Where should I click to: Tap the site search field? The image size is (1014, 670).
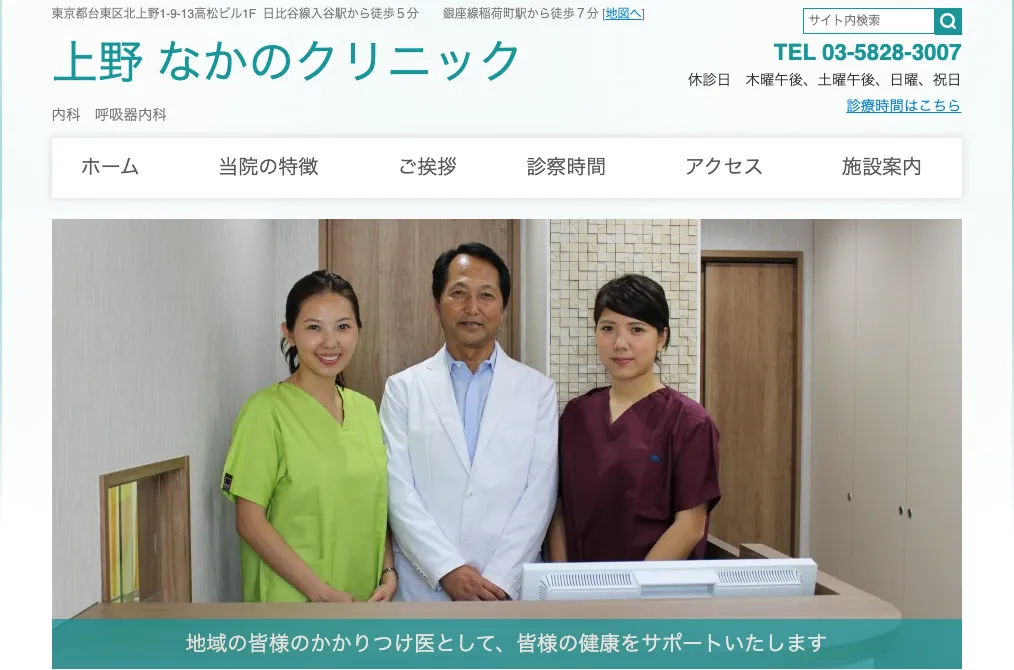coord(868,21)
